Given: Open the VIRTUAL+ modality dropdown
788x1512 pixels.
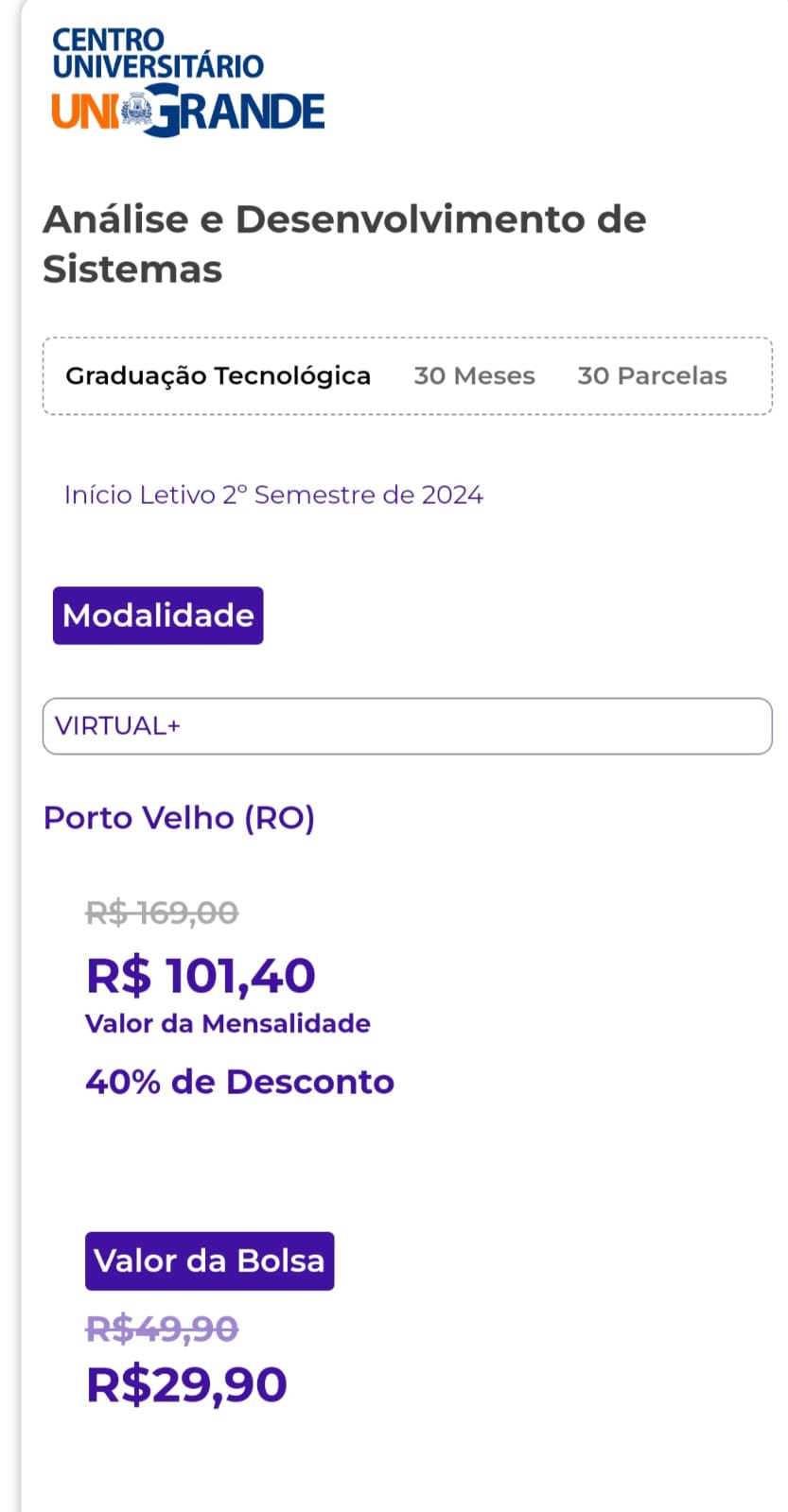Looking at the screenshot, I should [x=407, y=726].
